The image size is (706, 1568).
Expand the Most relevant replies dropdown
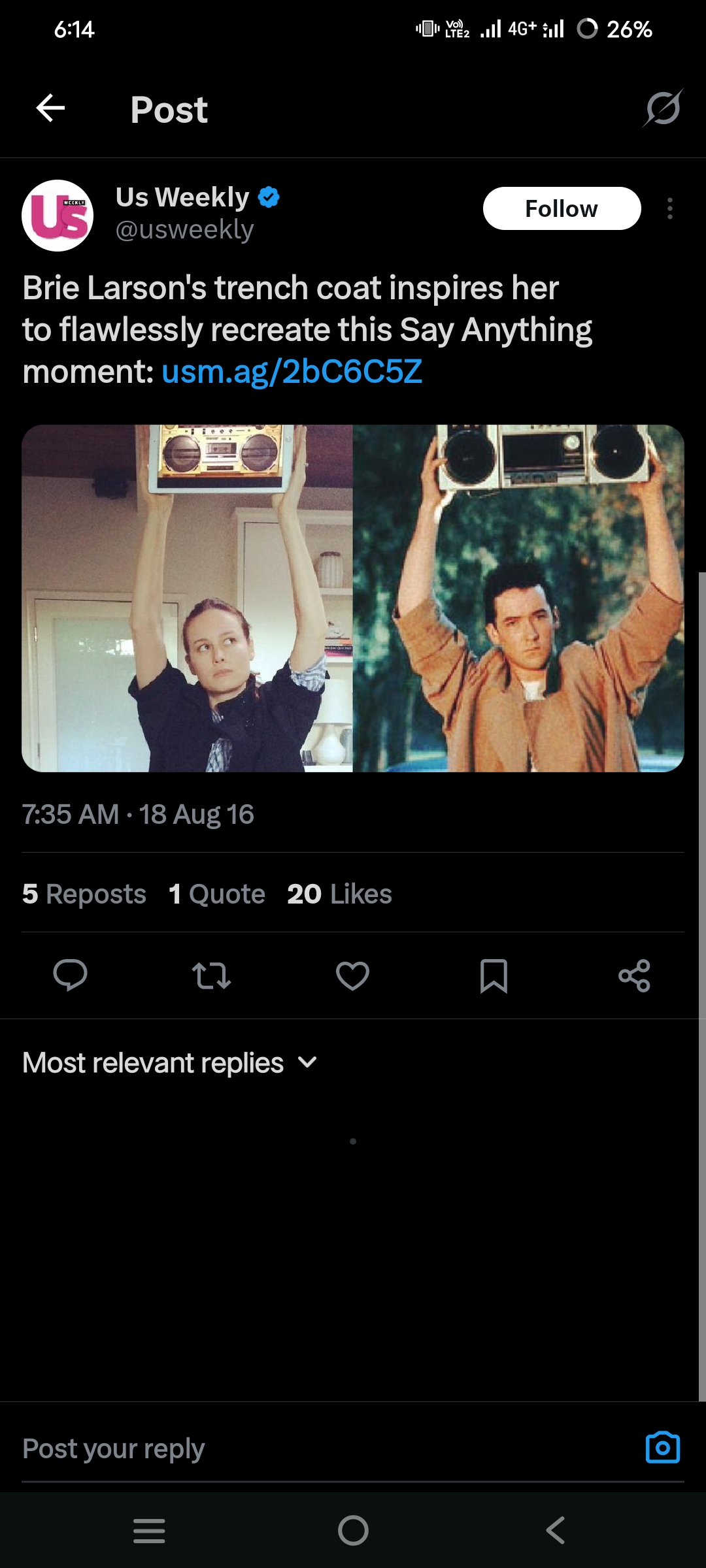tap(170, 1063)
